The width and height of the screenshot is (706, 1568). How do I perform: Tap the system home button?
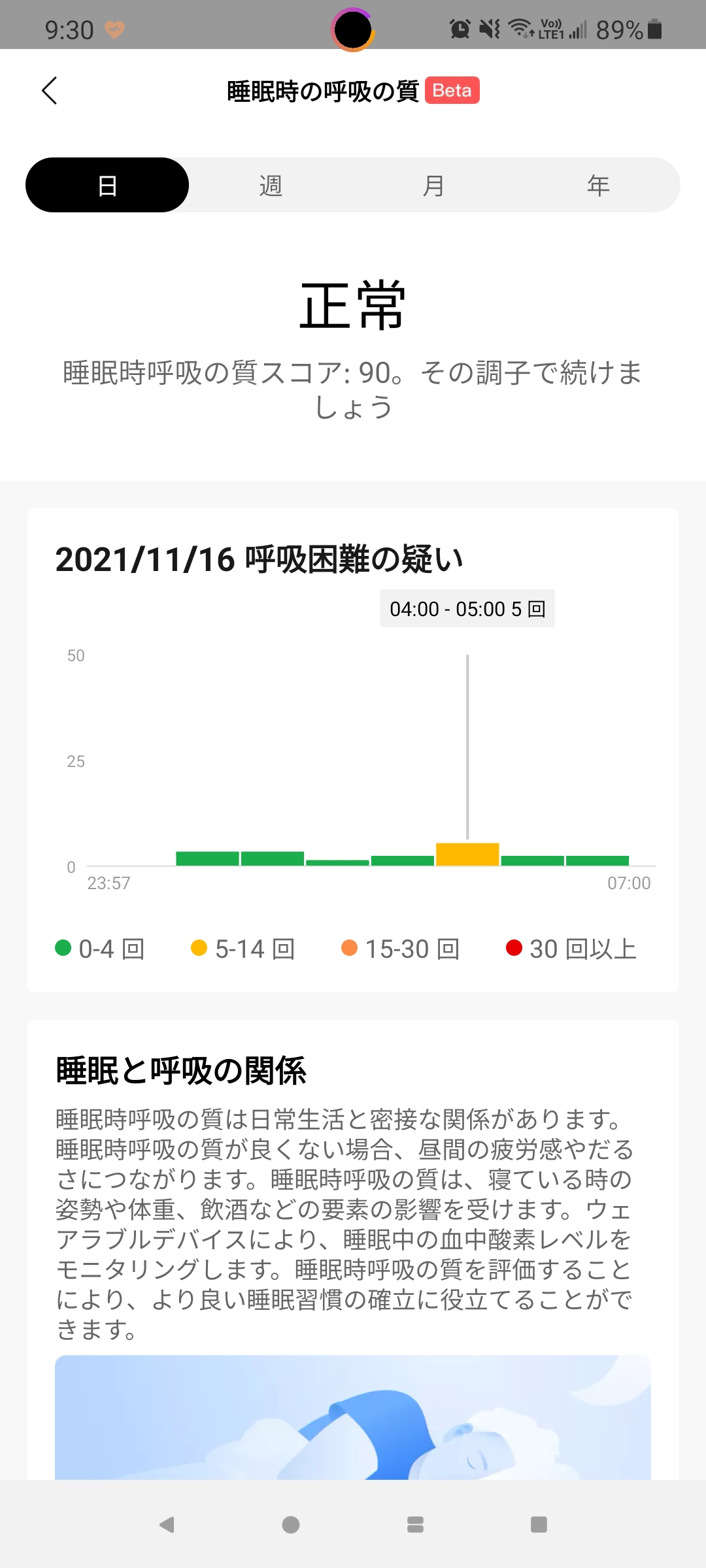coord(291,1524)
